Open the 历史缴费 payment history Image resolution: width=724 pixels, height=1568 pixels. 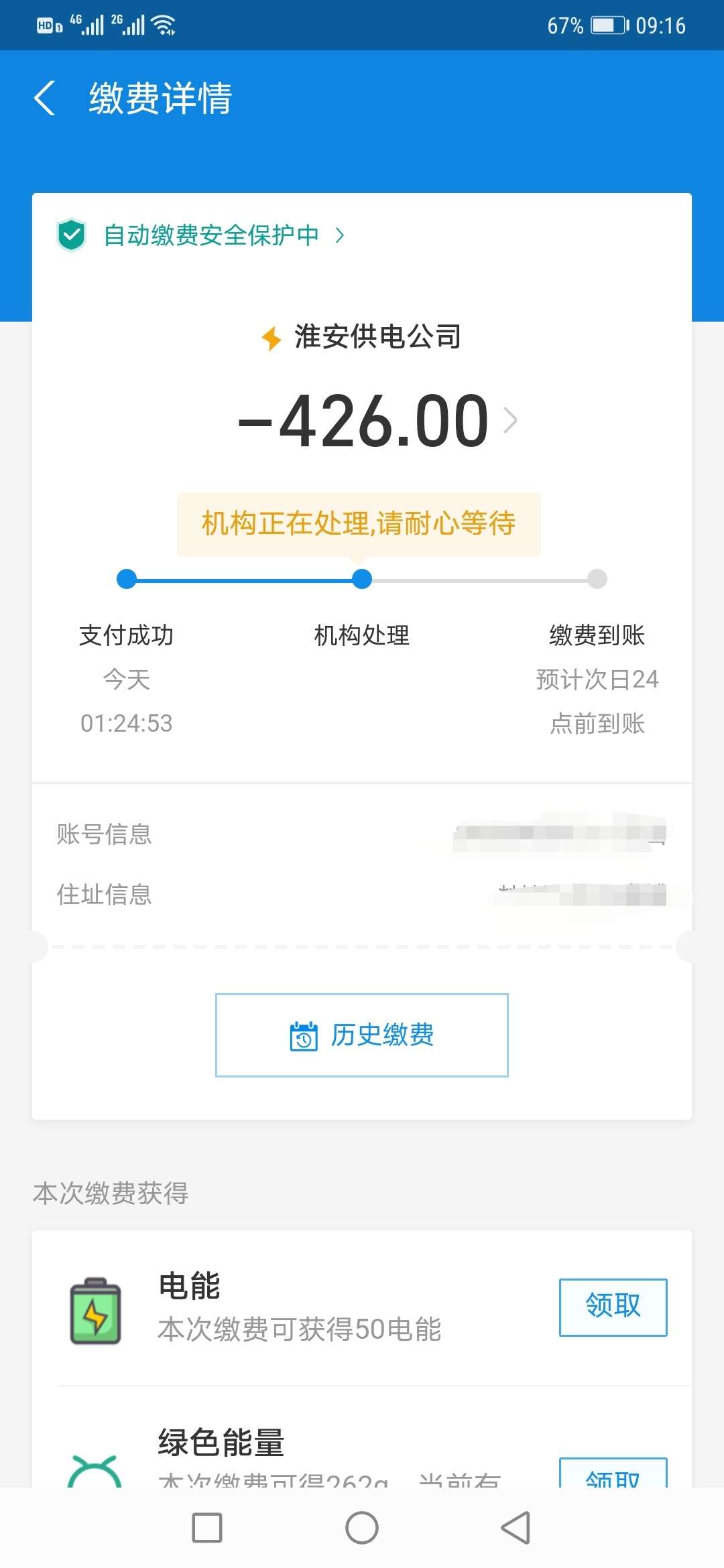point(362,1035)
